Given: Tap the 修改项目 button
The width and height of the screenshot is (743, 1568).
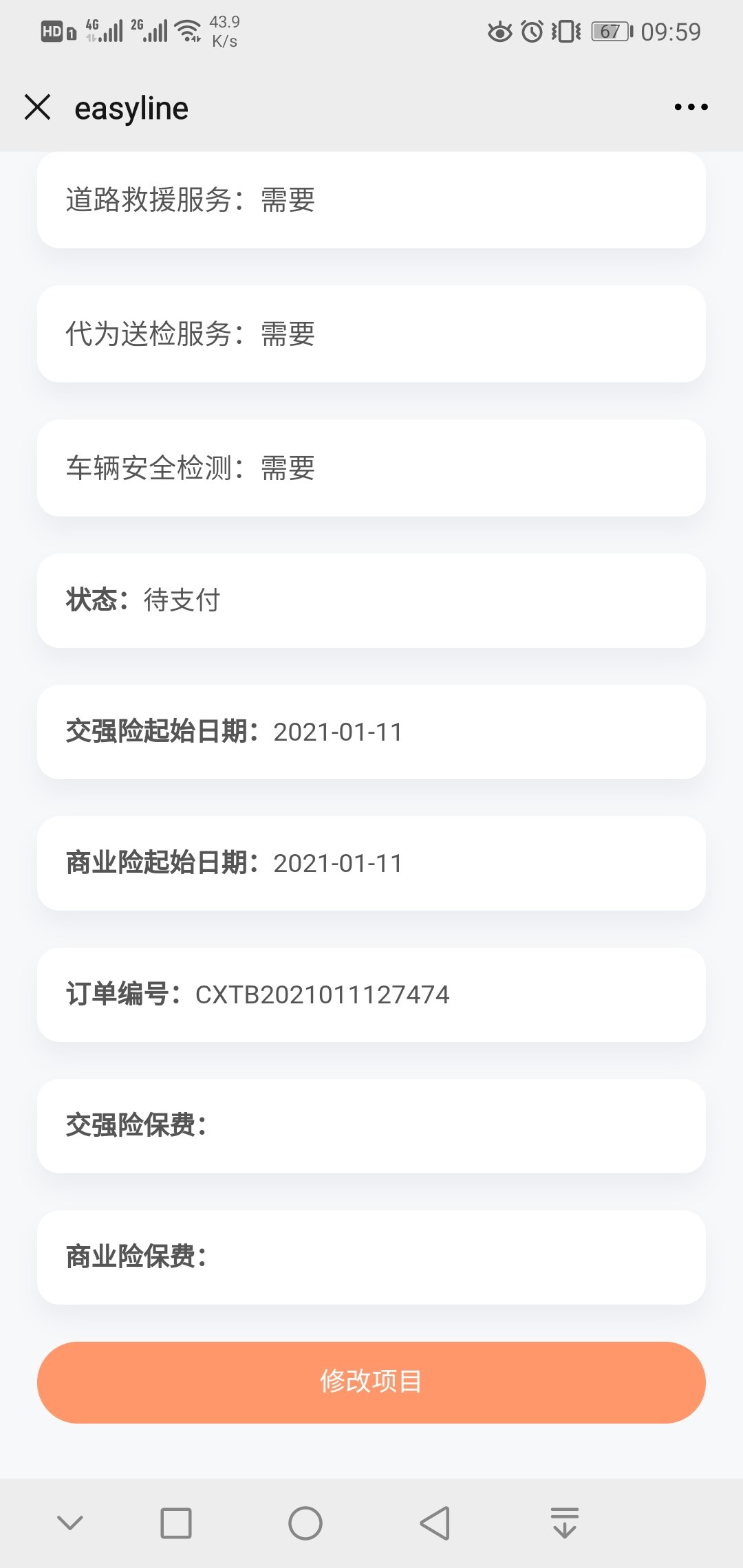Looking at the screenshot, I should (x=371, y=1382).
